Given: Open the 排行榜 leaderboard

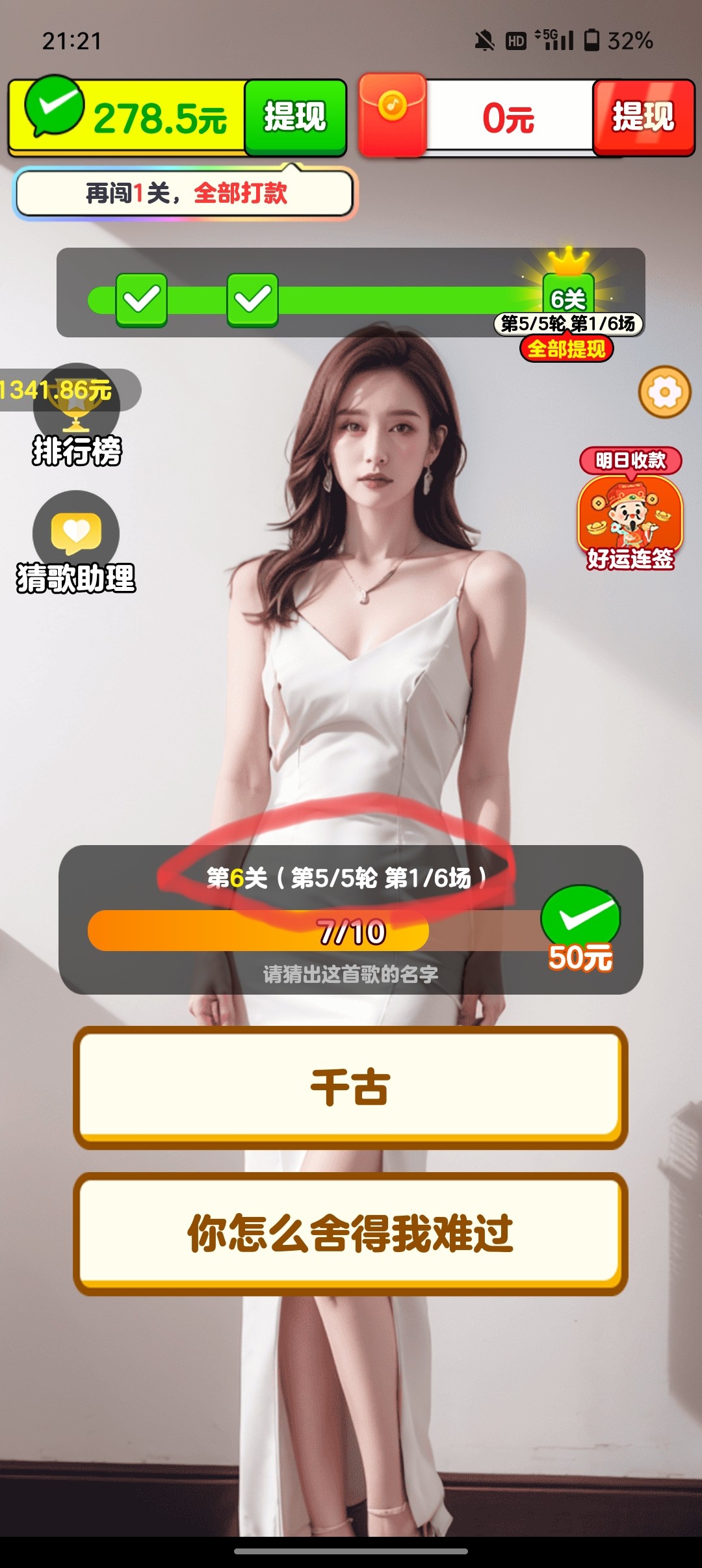Looking at the screenshot, I should coord(76,416).
